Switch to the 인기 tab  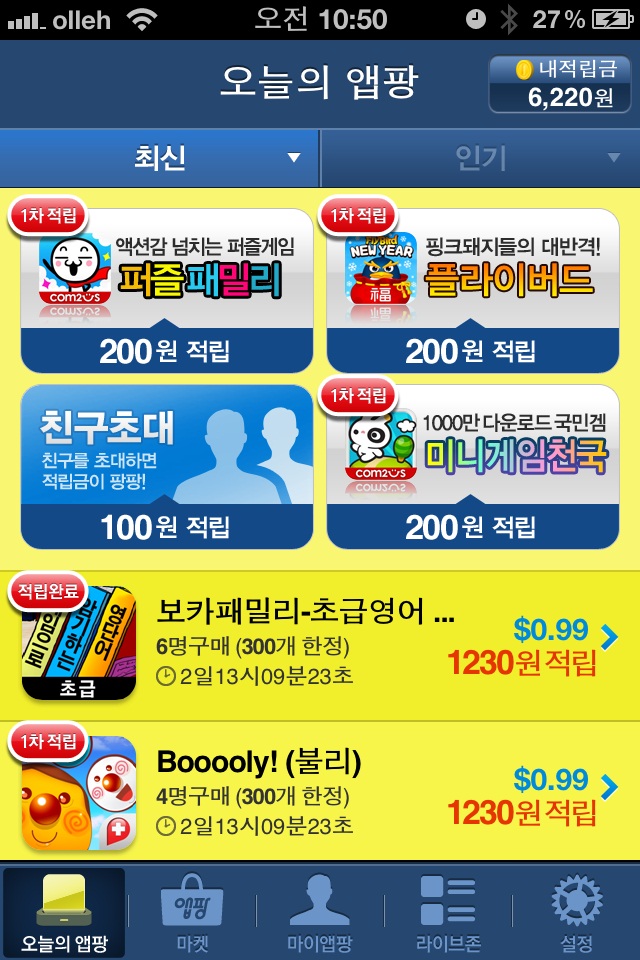(480, 158)
